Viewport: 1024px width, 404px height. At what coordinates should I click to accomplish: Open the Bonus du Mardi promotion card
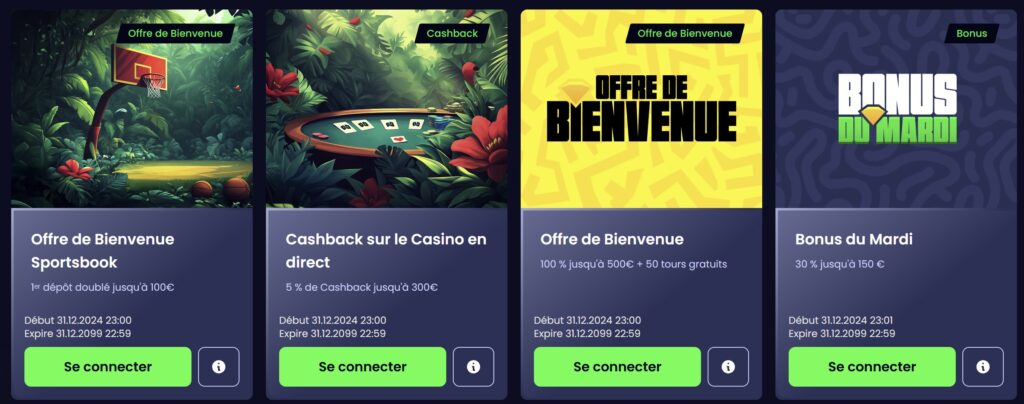click(x=896, y=110)
